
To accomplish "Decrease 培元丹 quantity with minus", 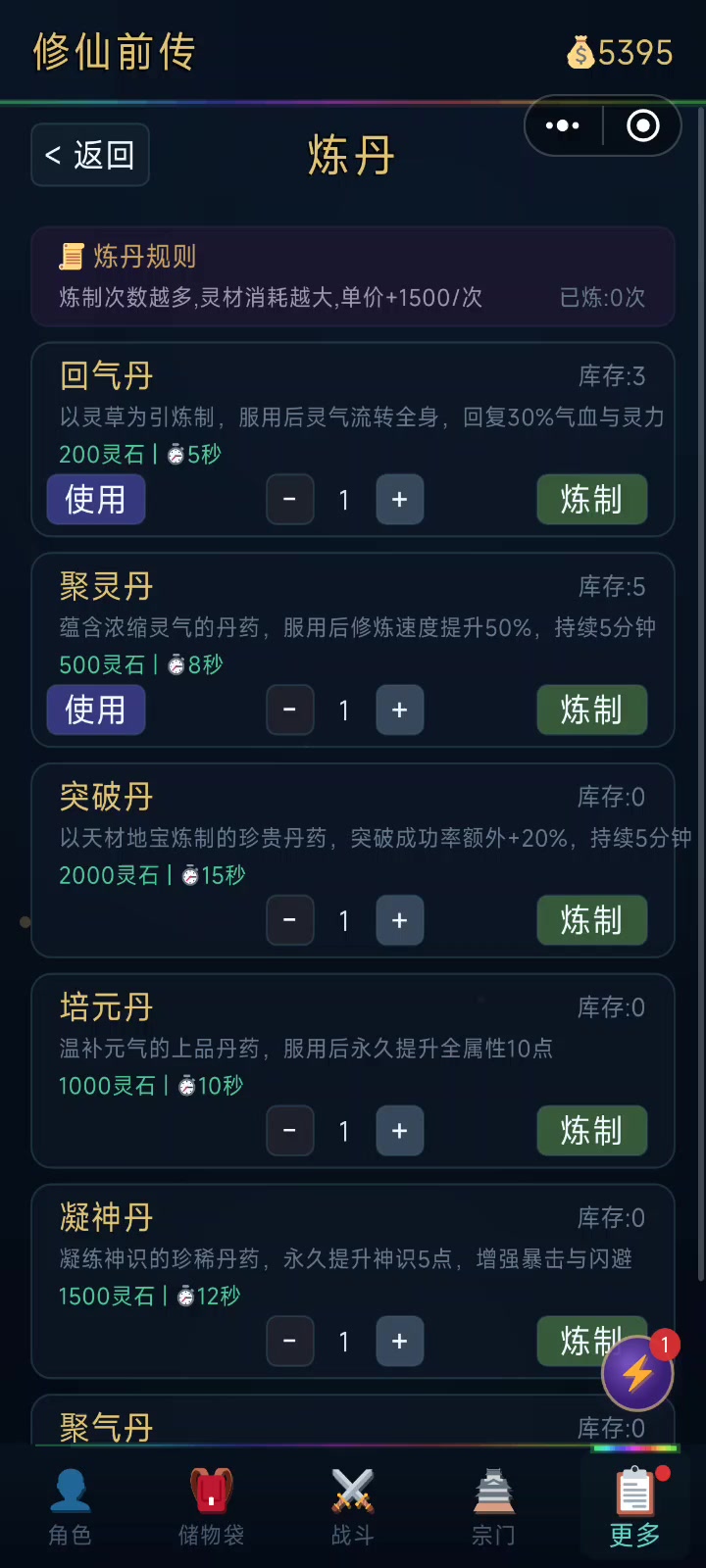I will [x=289, y=1131].
